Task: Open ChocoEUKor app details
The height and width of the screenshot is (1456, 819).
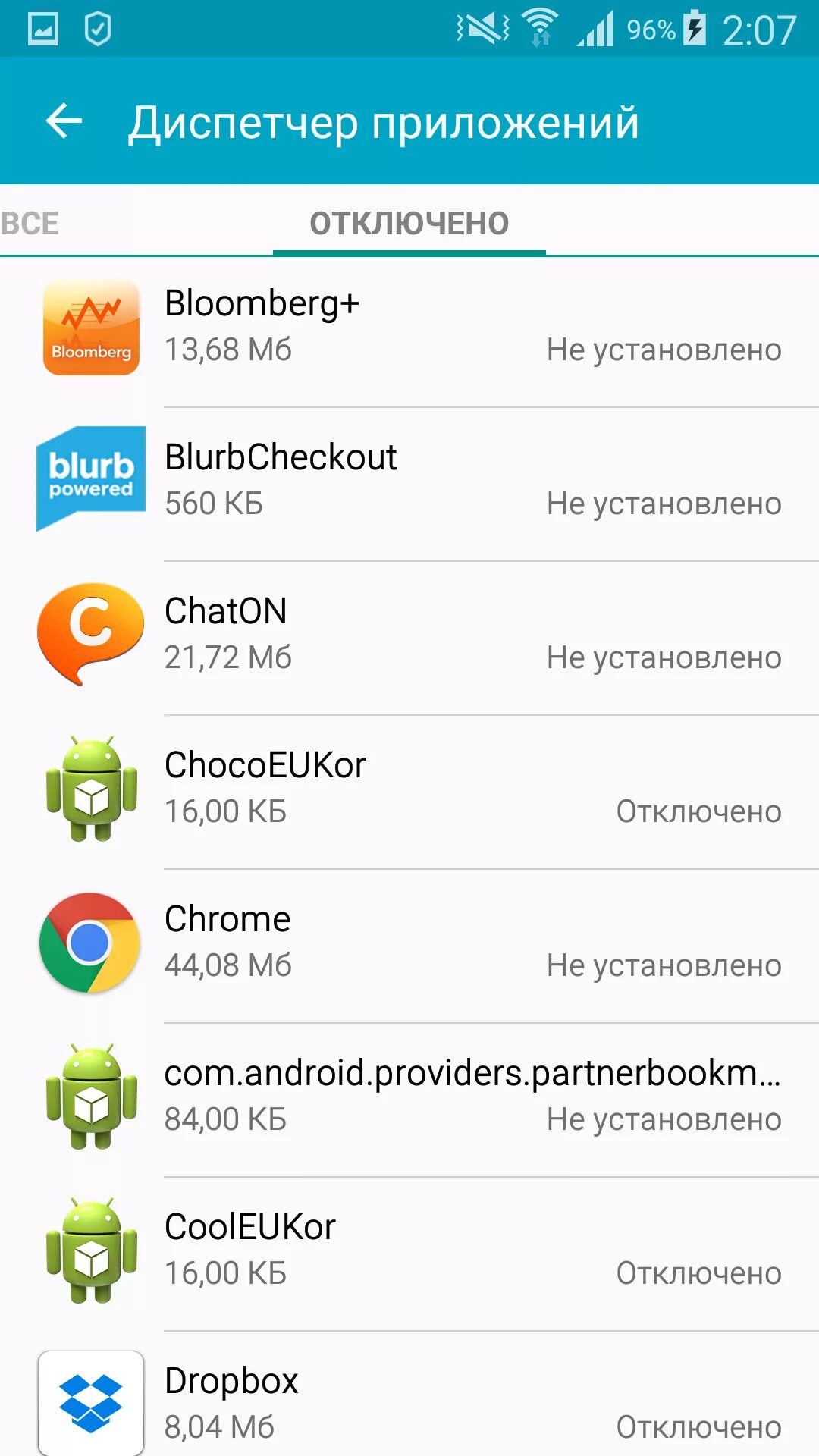Action: pos(409,792)
